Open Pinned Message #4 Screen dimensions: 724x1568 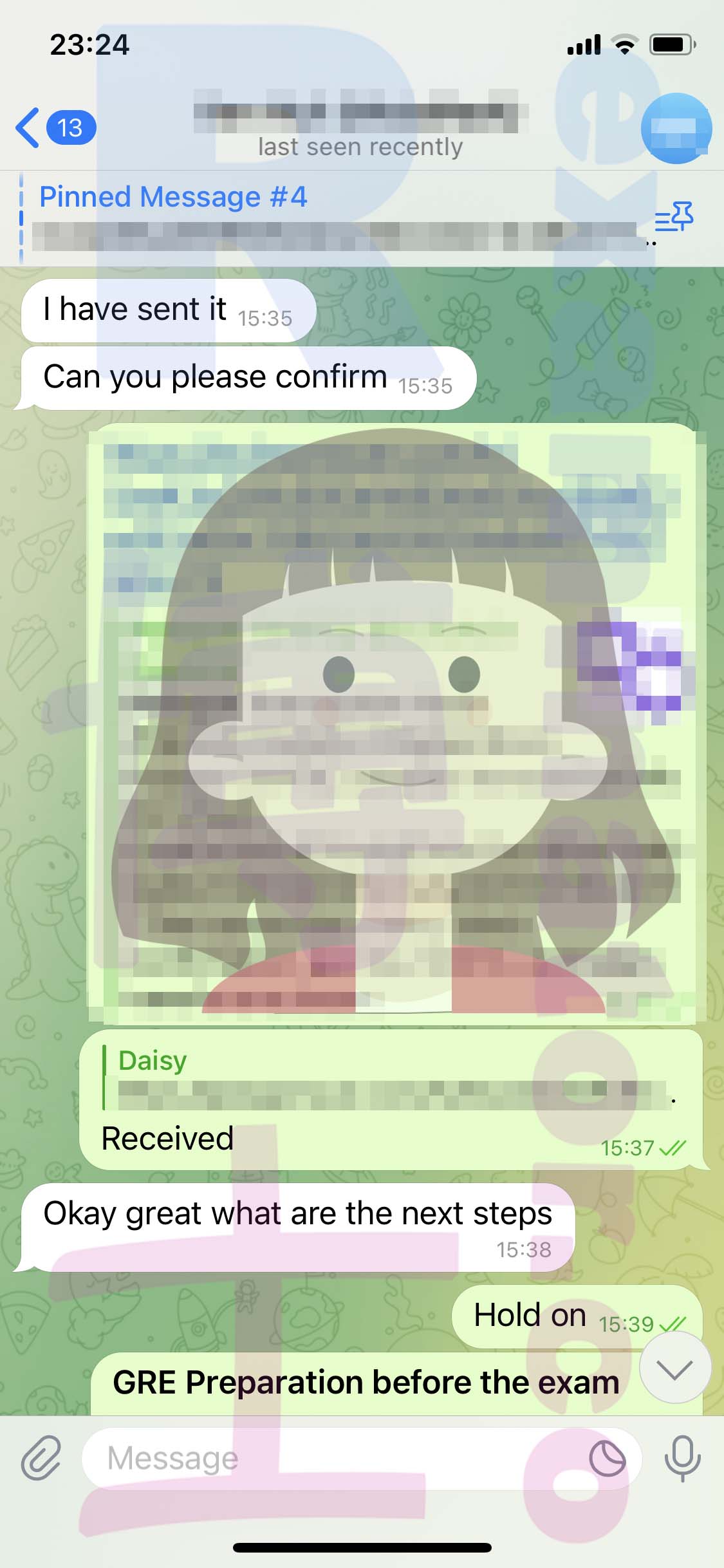[335, 218]
